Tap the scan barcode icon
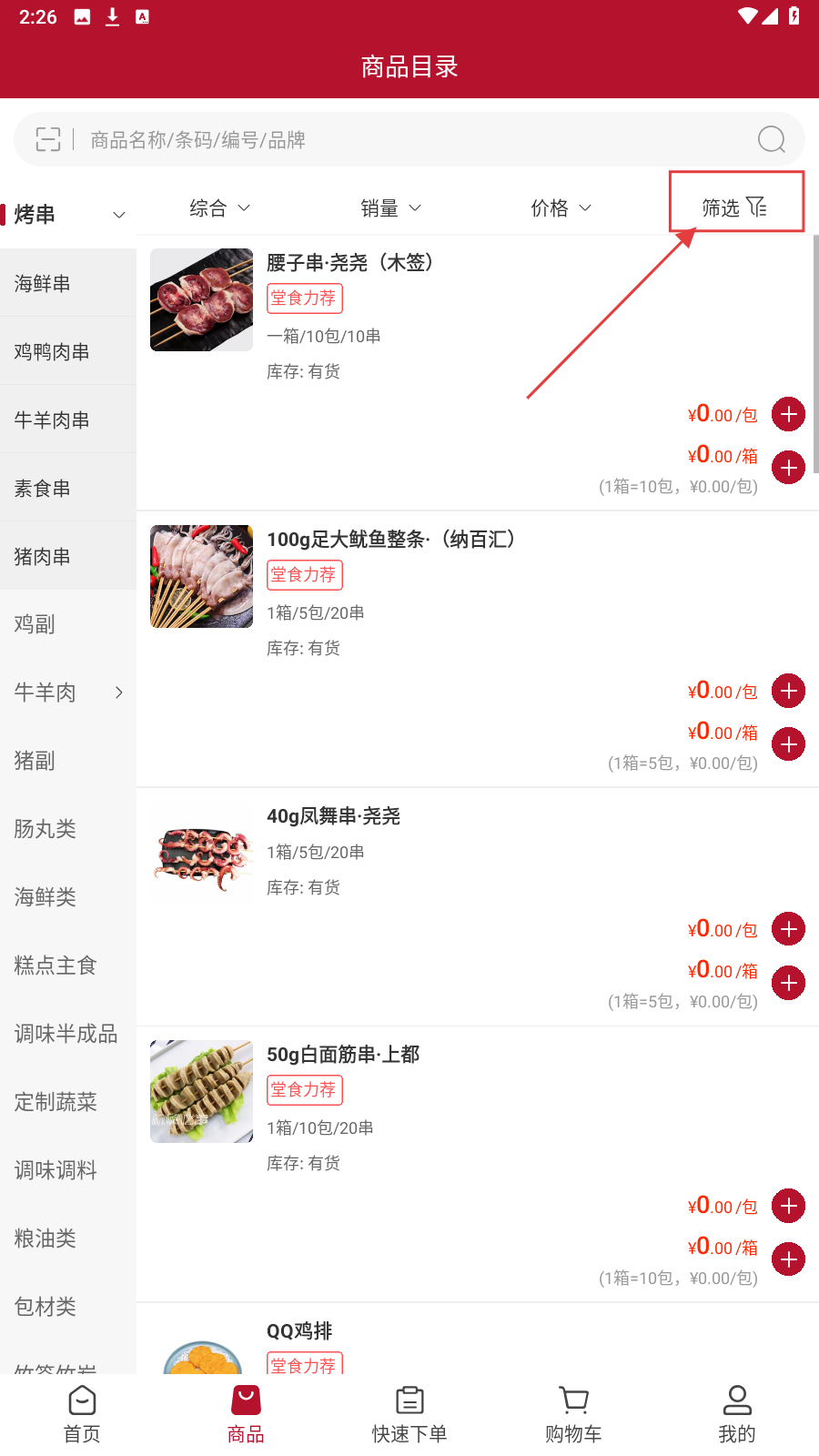819x1456 pixels. tap(47, 139)
